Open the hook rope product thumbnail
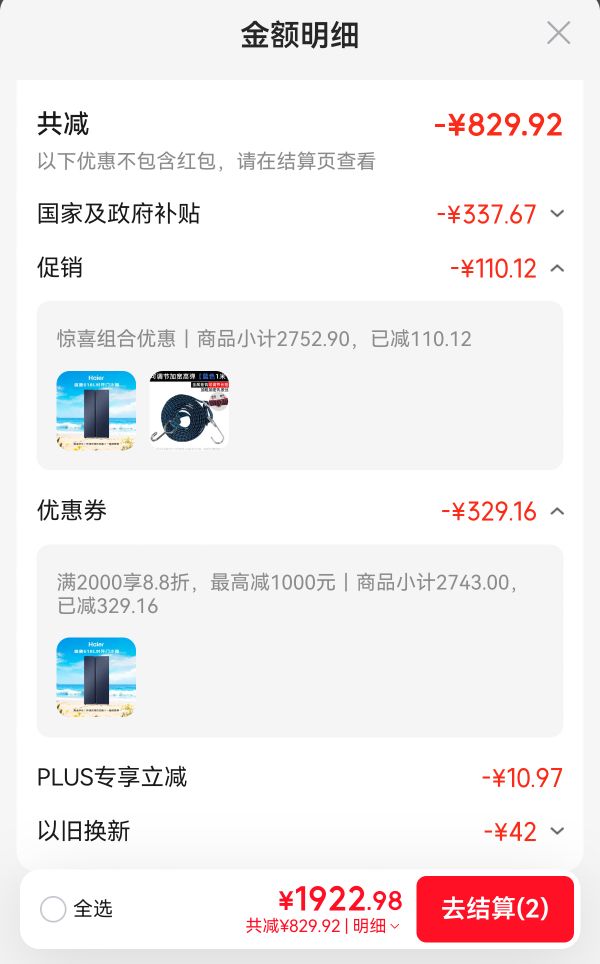600x964 pixels. click(x=189, y=410)
